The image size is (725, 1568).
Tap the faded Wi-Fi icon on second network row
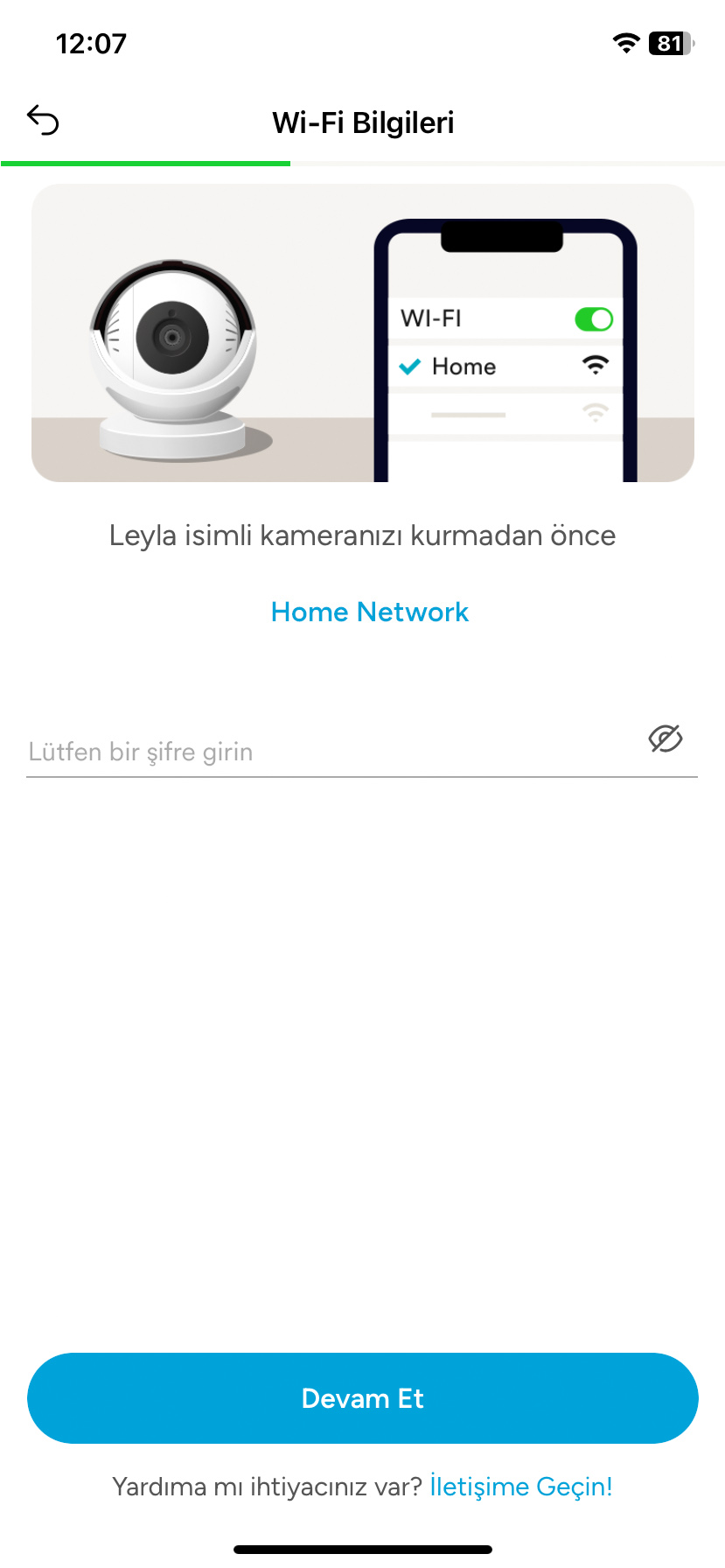[x=596, y=413]
